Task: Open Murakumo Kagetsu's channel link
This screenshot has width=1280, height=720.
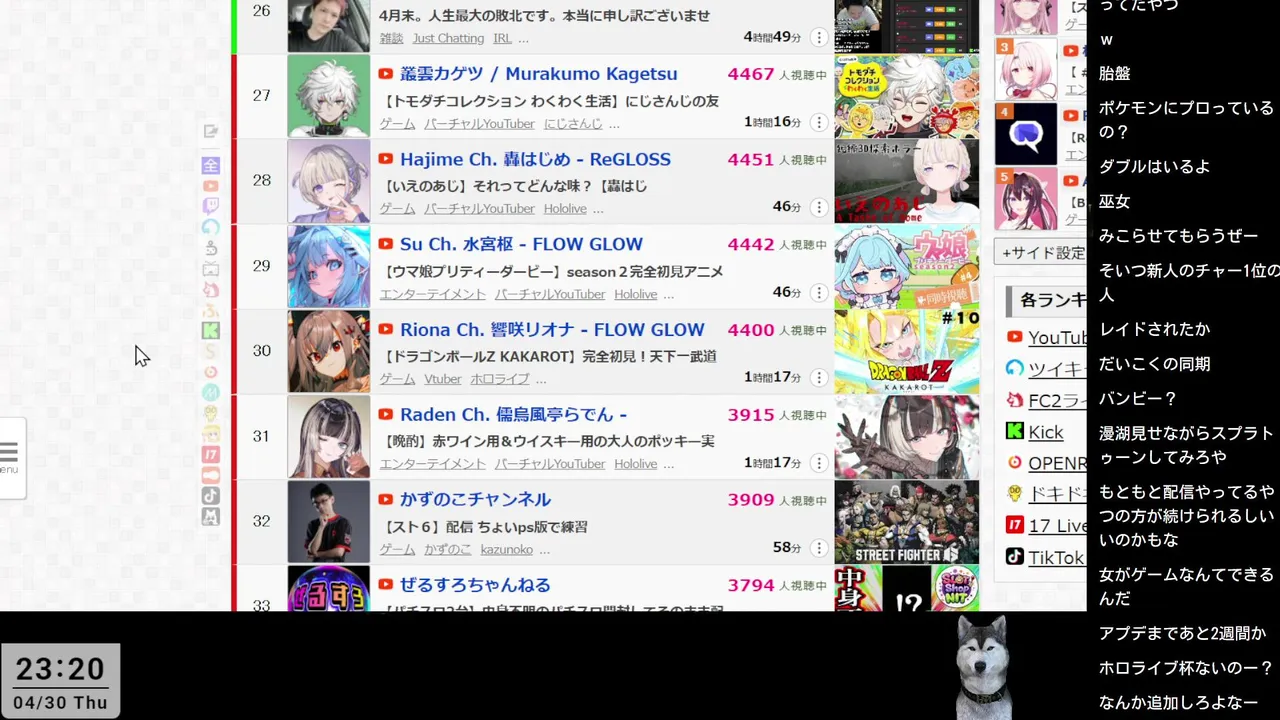Action: click(x=538, y=74)
